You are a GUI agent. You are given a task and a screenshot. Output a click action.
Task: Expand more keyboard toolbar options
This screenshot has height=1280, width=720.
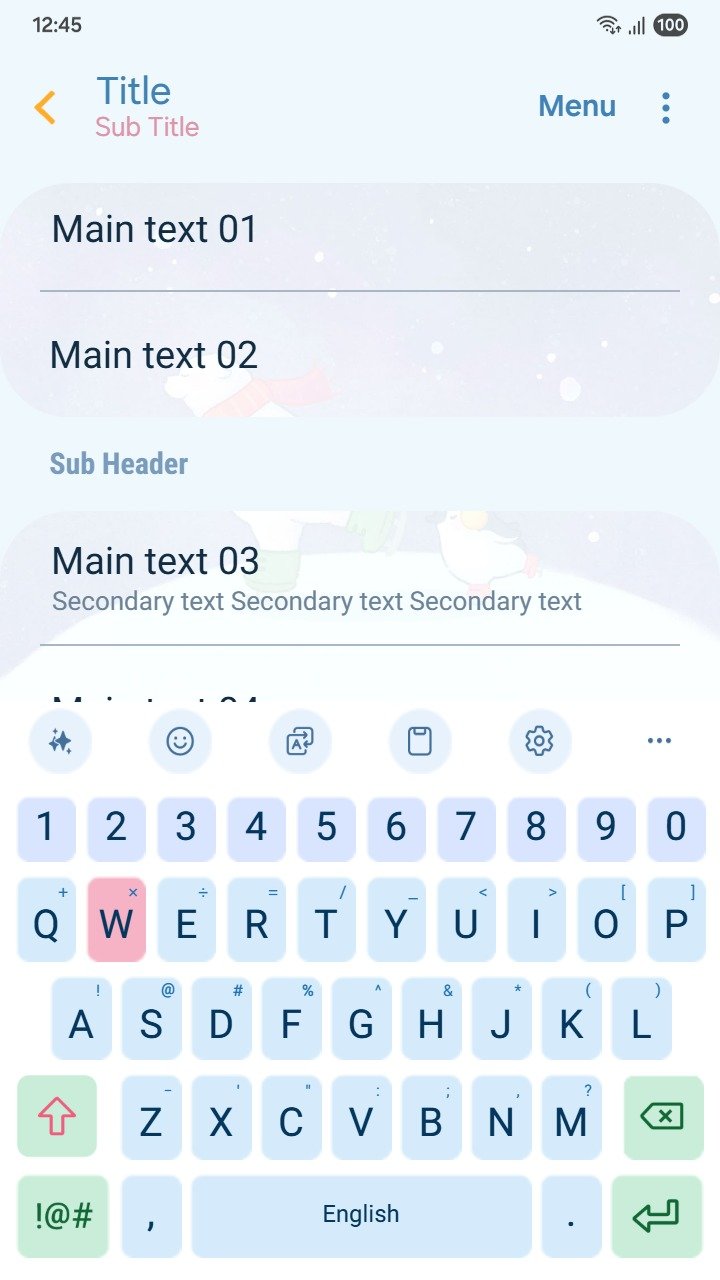(x=659, y=741)
